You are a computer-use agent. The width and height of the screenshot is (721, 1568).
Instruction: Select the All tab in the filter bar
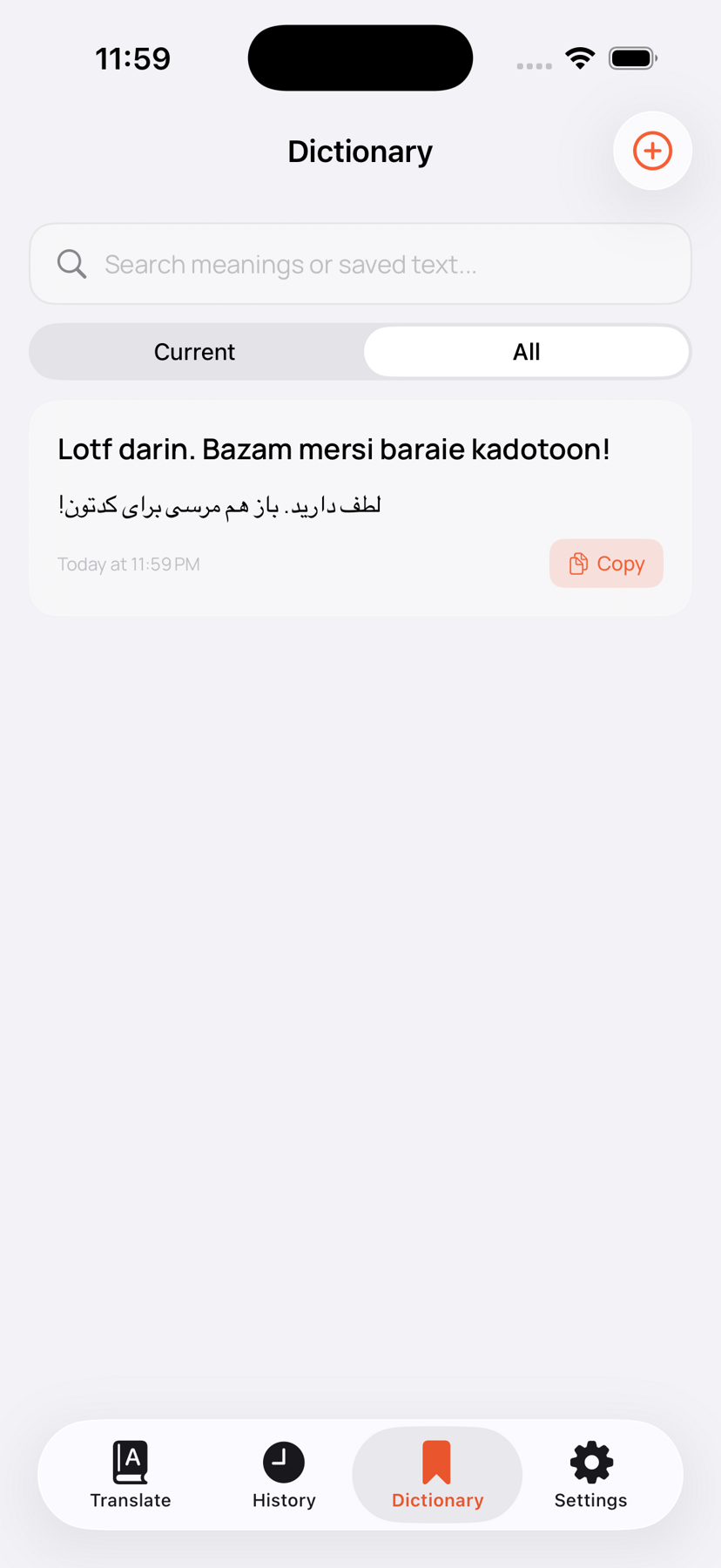click(x=526, y=351)
